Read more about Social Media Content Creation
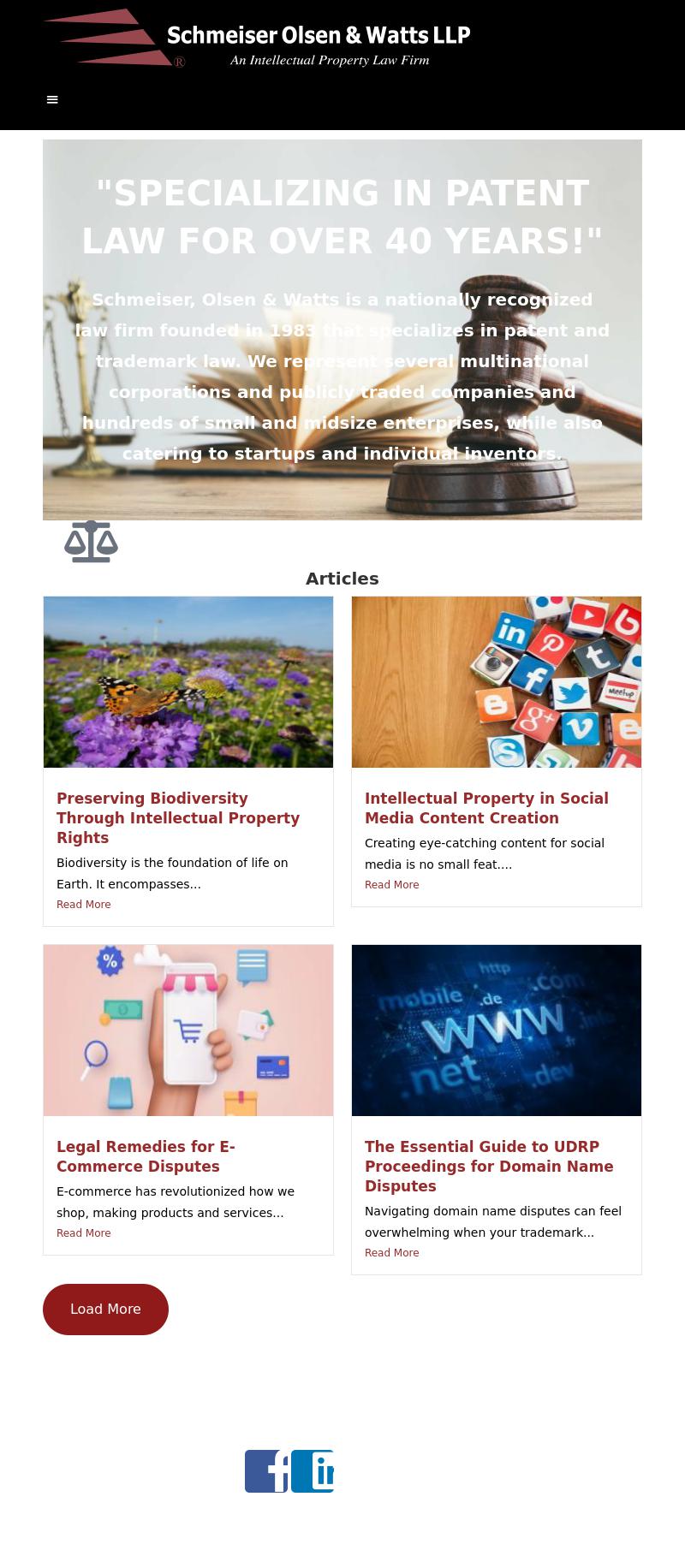 [x=391, y=885]
